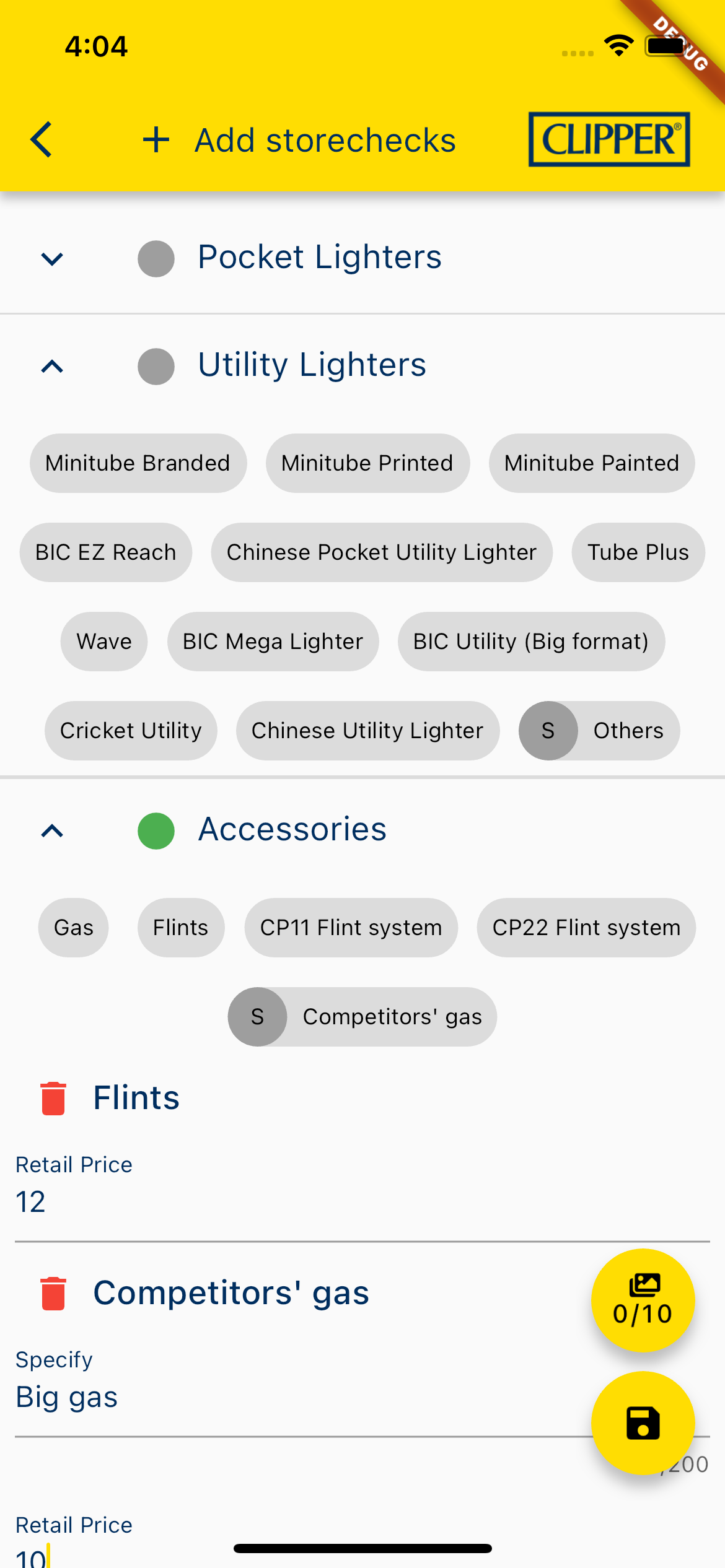Select the Minitube Branded chip

pos(138,463)
